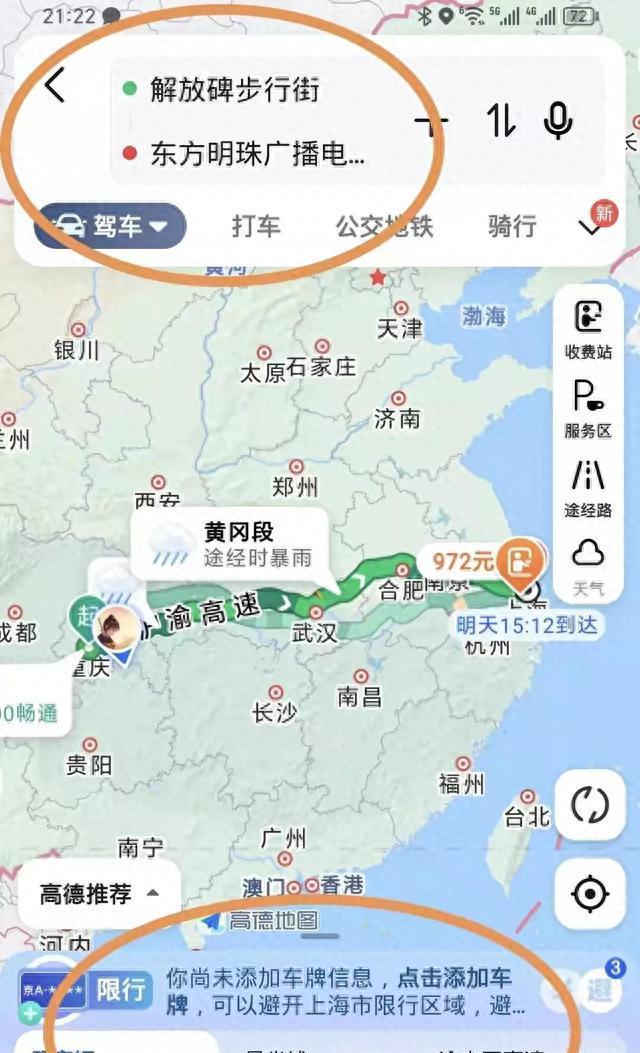Add a waypoint with the plus icon
The height and width of the screenshot is (1053, 640).
coord(433,122)
